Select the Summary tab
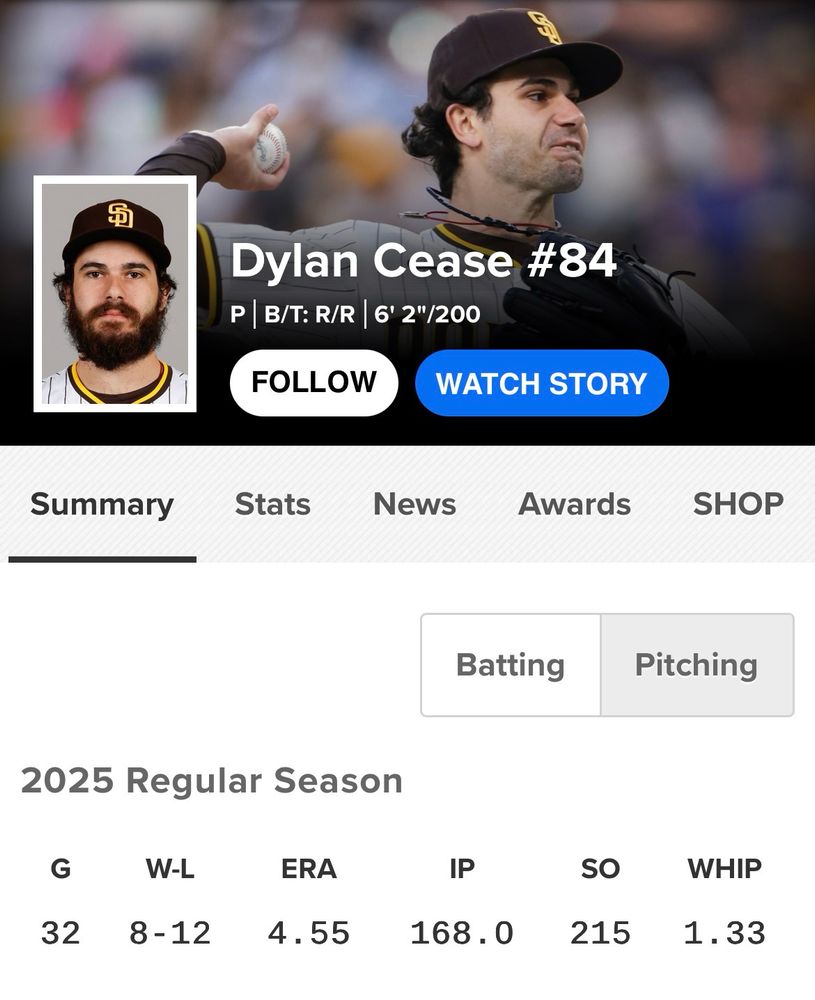This screenshot has height=1000, width=815. click(102, 505)
